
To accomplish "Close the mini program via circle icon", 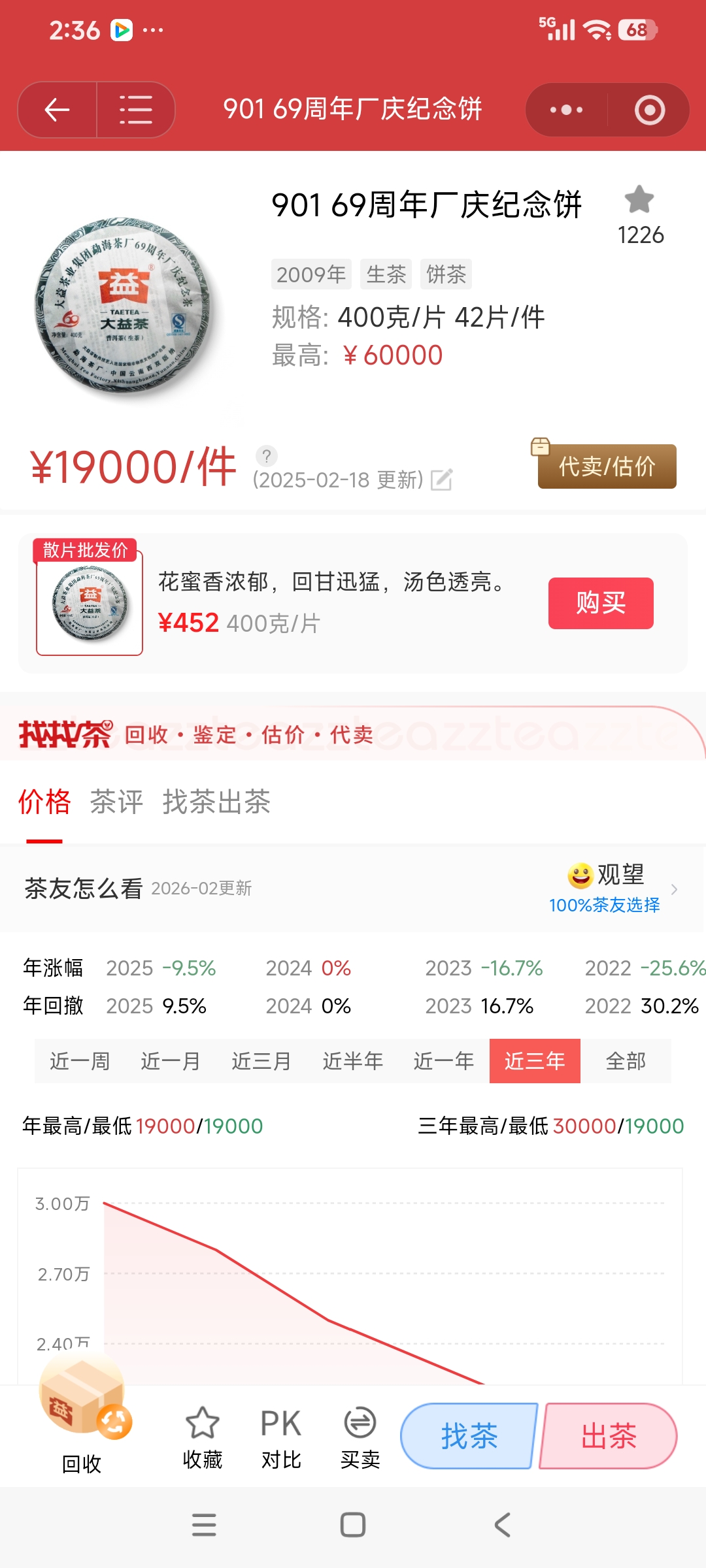I will pyautogui.click(x=649, y=110).
